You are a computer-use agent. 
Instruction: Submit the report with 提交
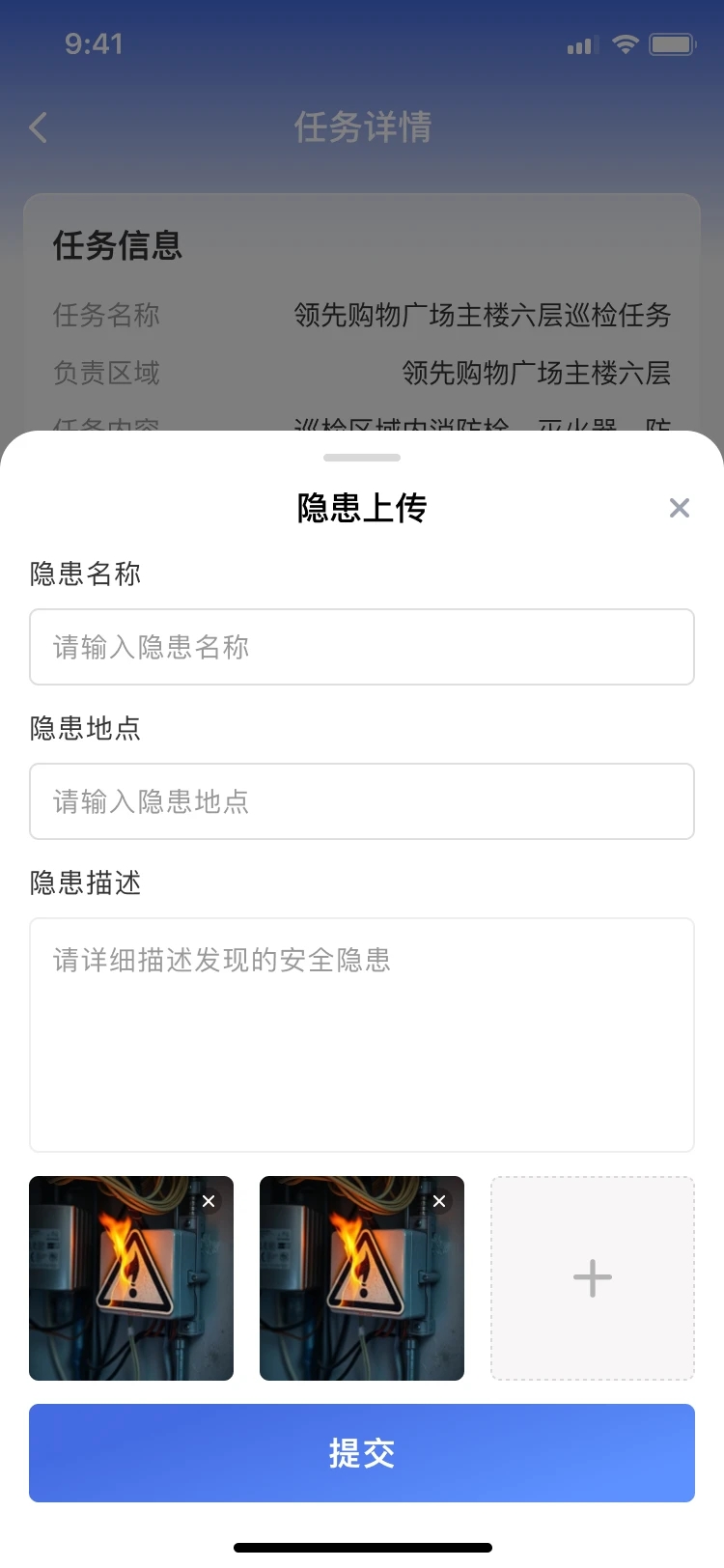tap(362, 1453)
